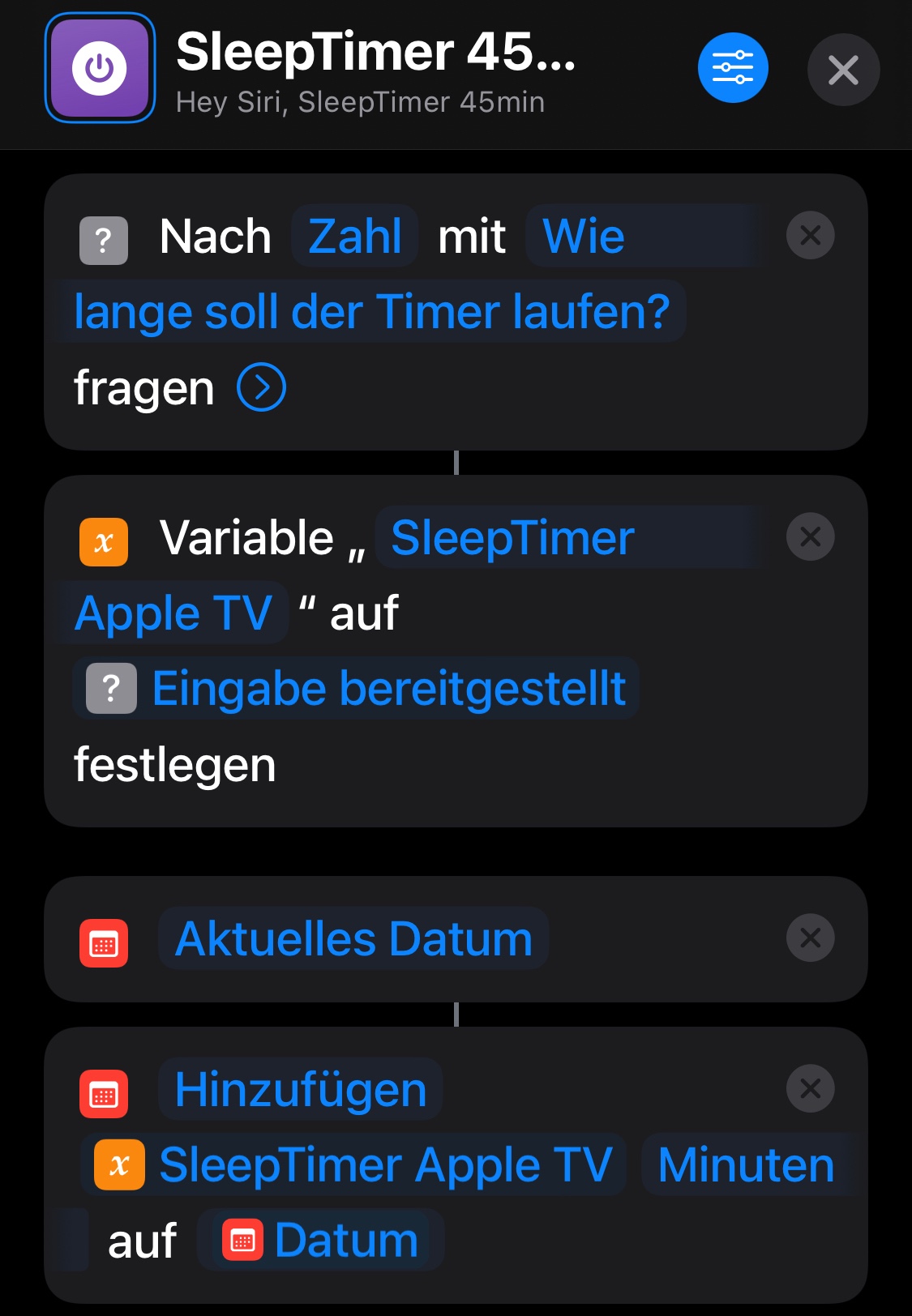Screen dimensions: 912x1316
Task: Change the 'Hinzufügen' operation
Action: click(300, 1090)
